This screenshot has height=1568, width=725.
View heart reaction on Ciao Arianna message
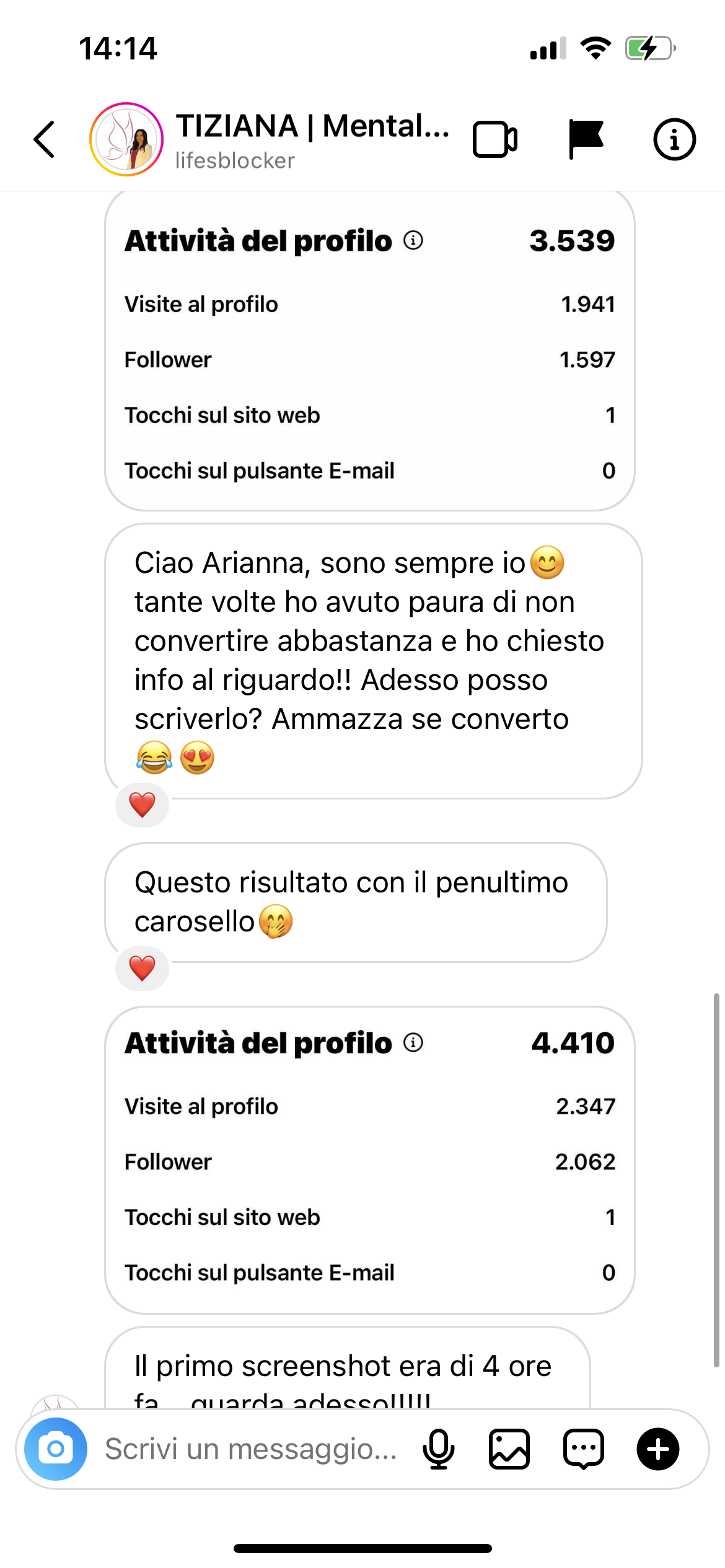pyautogui.click(x=142, y=804)
